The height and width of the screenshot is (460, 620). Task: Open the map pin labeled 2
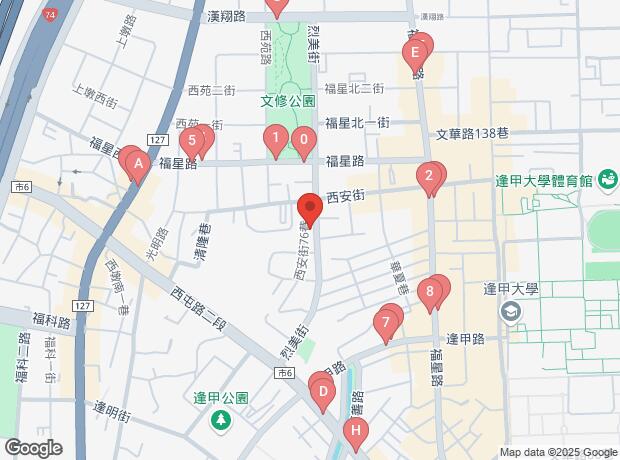(x=429, y=178)
